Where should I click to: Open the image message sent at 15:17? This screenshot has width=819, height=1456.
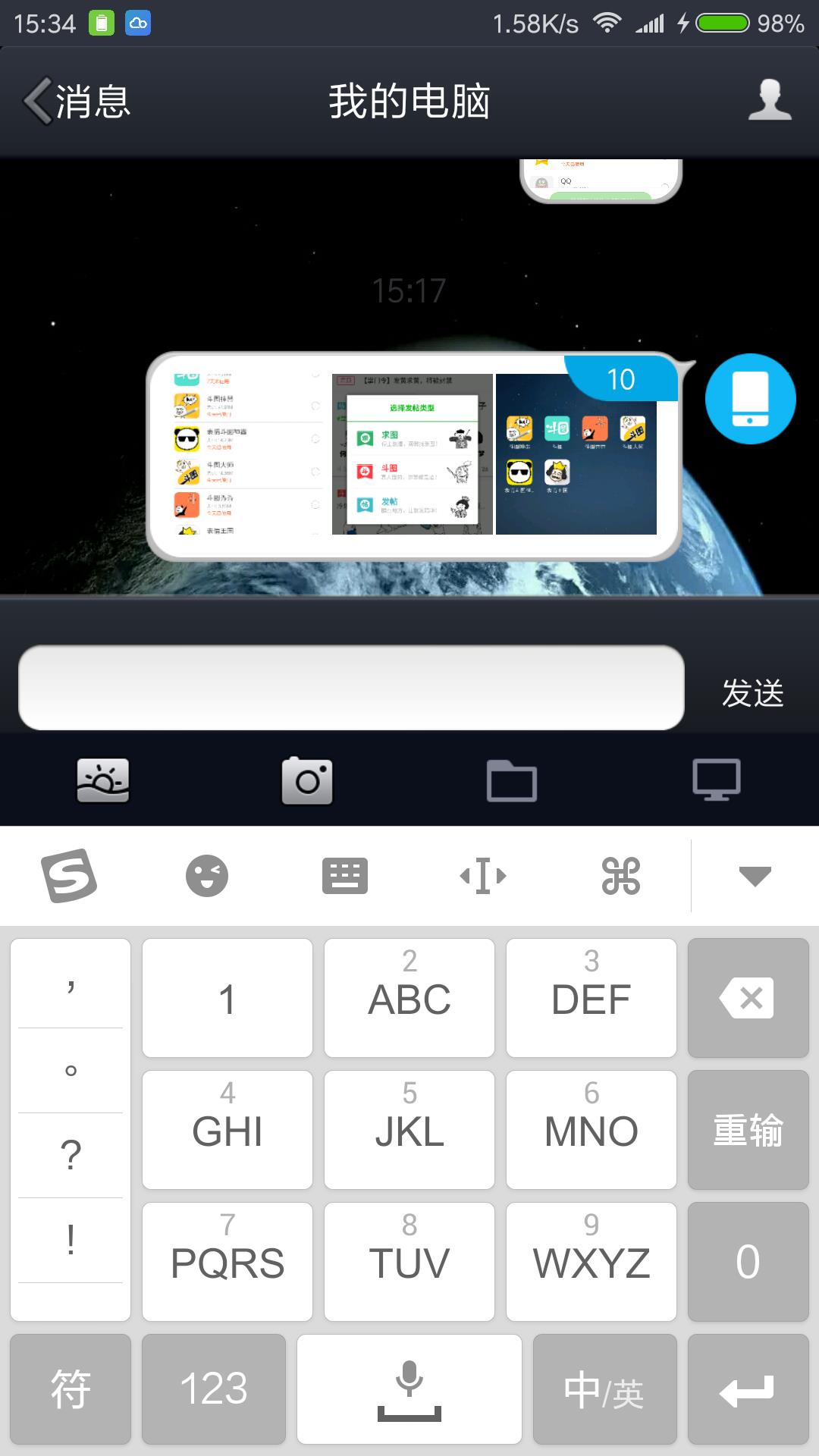[x=414, y=456]
